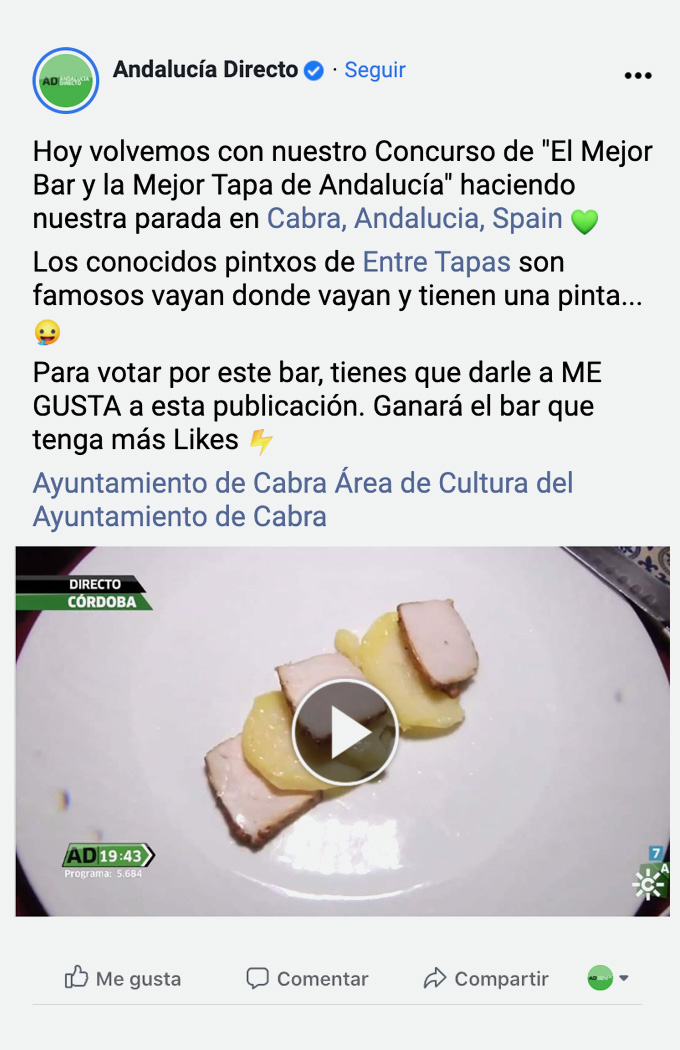Tap Comentar to write a comment
Image resolution: width=680 pixels, height=1050 pixels.
[x=308, y=978]
